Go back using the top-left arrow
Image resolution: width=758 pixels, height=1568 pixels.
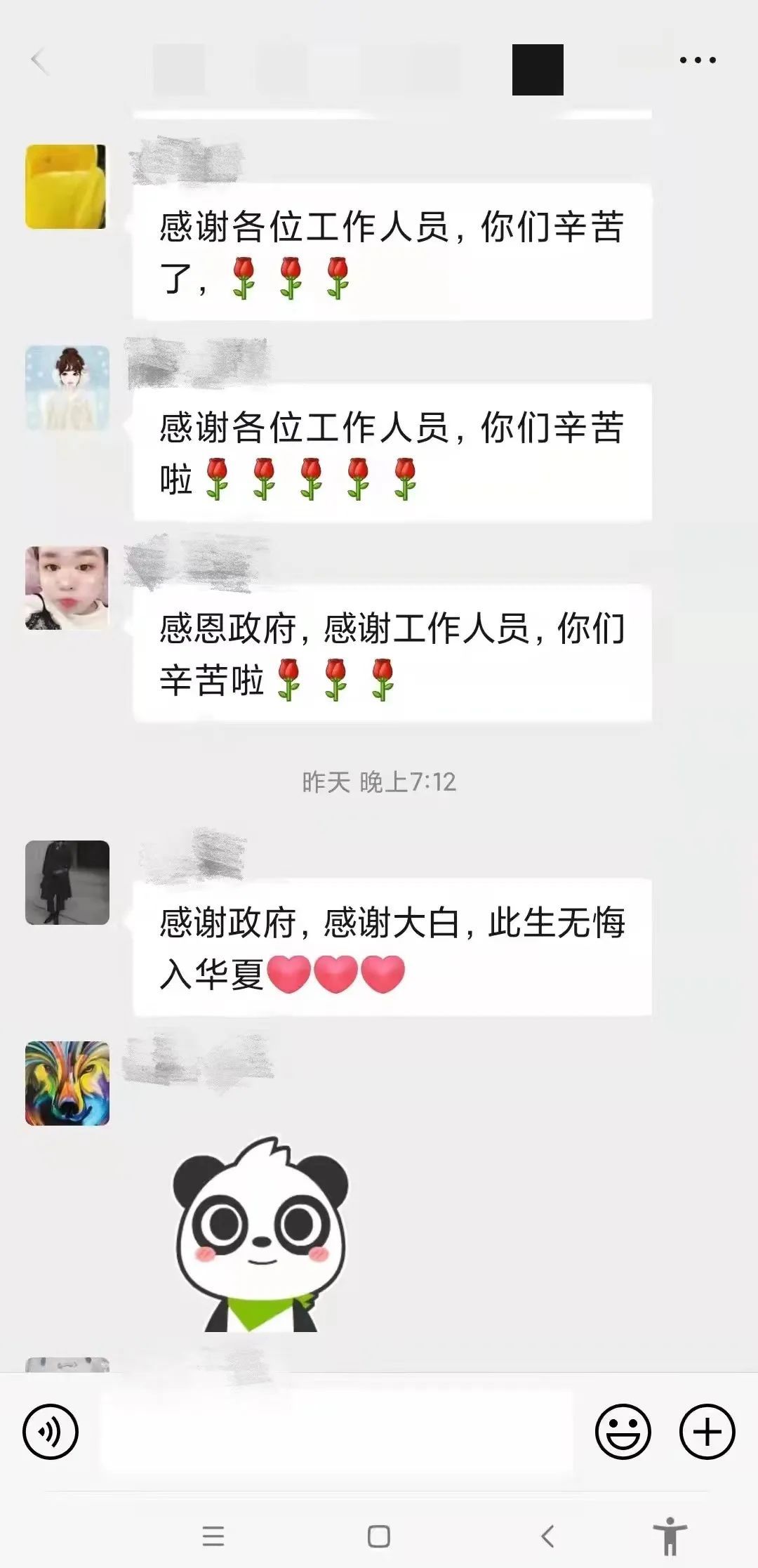(40, 62)
